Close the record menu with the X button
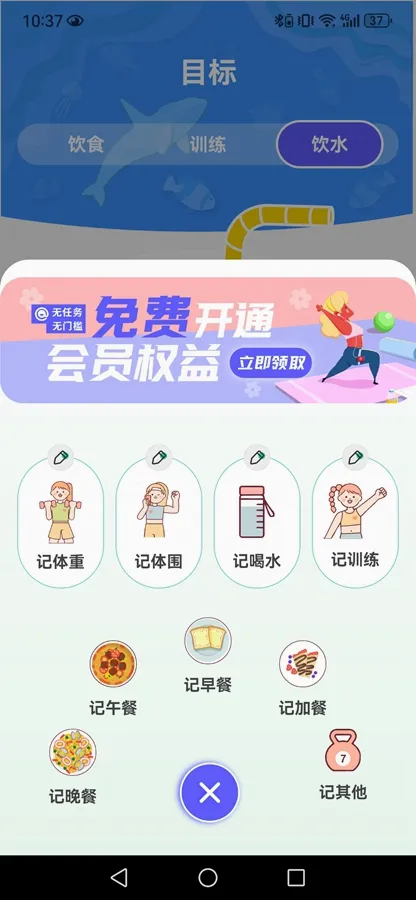Screen dimensions: 416x900 coord(209,793)
